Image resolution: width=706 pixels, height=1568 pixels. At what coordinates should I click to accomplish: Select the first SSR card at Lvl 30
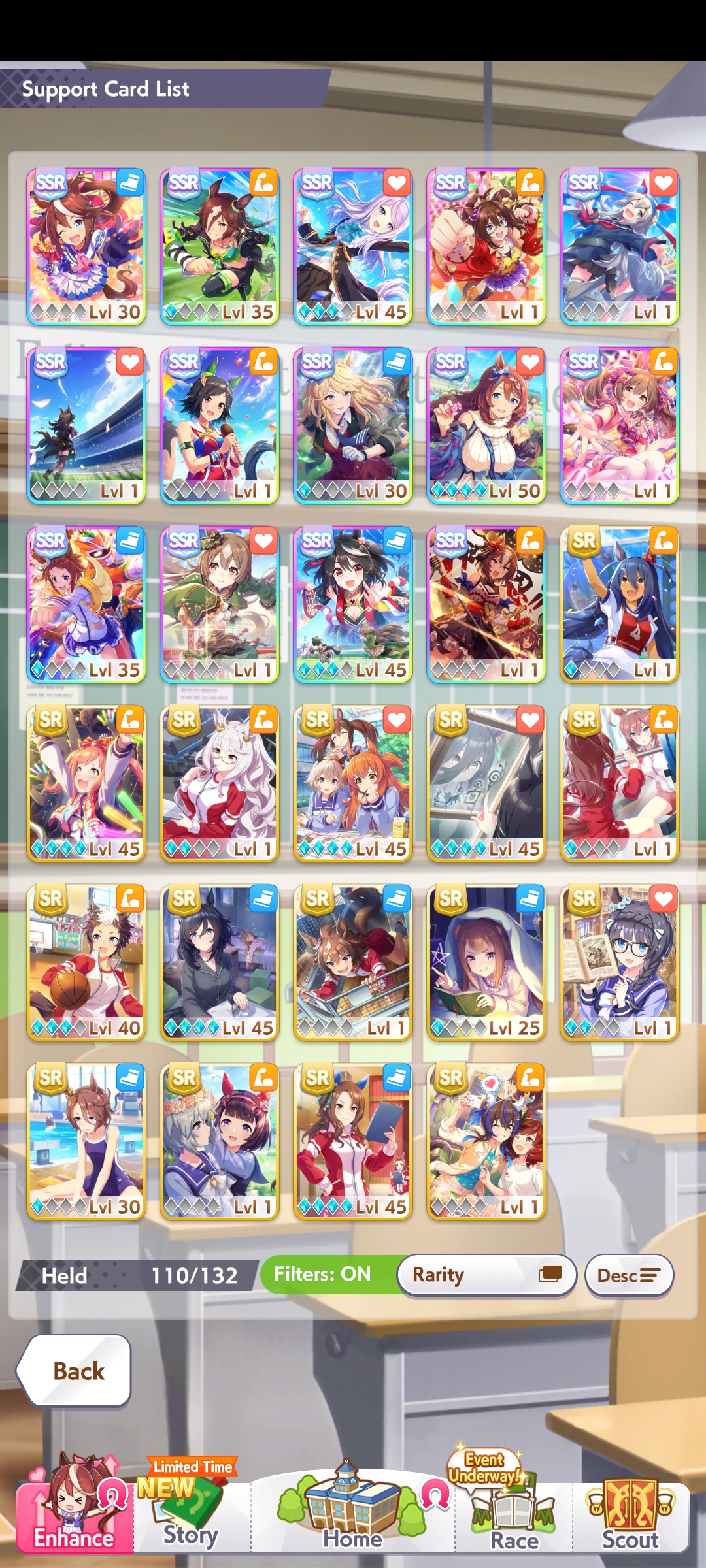86,247
